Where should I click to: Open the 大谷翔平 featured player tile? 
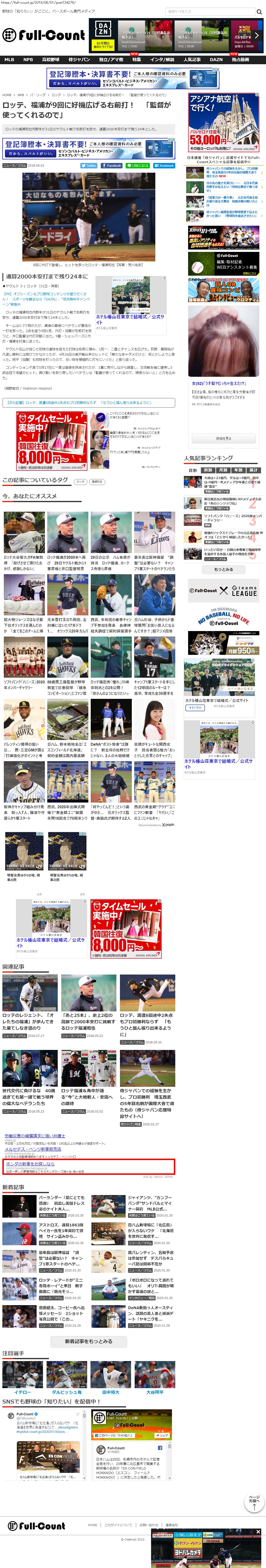click(154, 1392)
